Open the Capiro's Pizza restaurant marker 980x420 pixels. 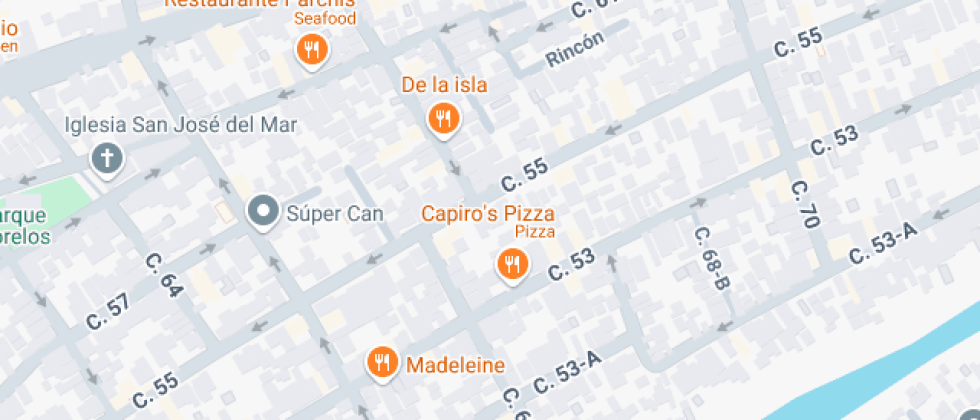[512, 265]
